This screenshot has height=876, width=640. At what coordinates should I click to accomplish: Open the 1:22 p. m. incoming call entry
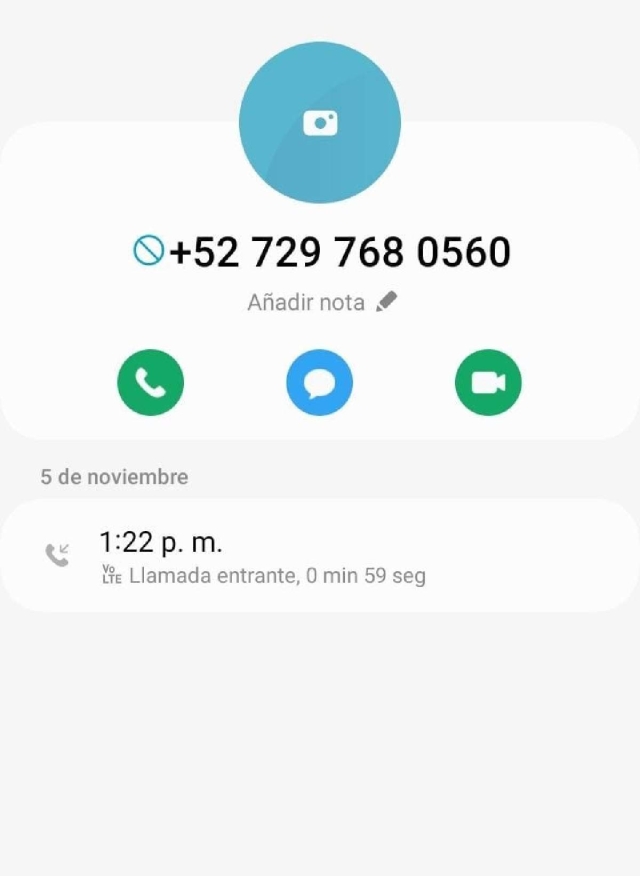(320, 556)
